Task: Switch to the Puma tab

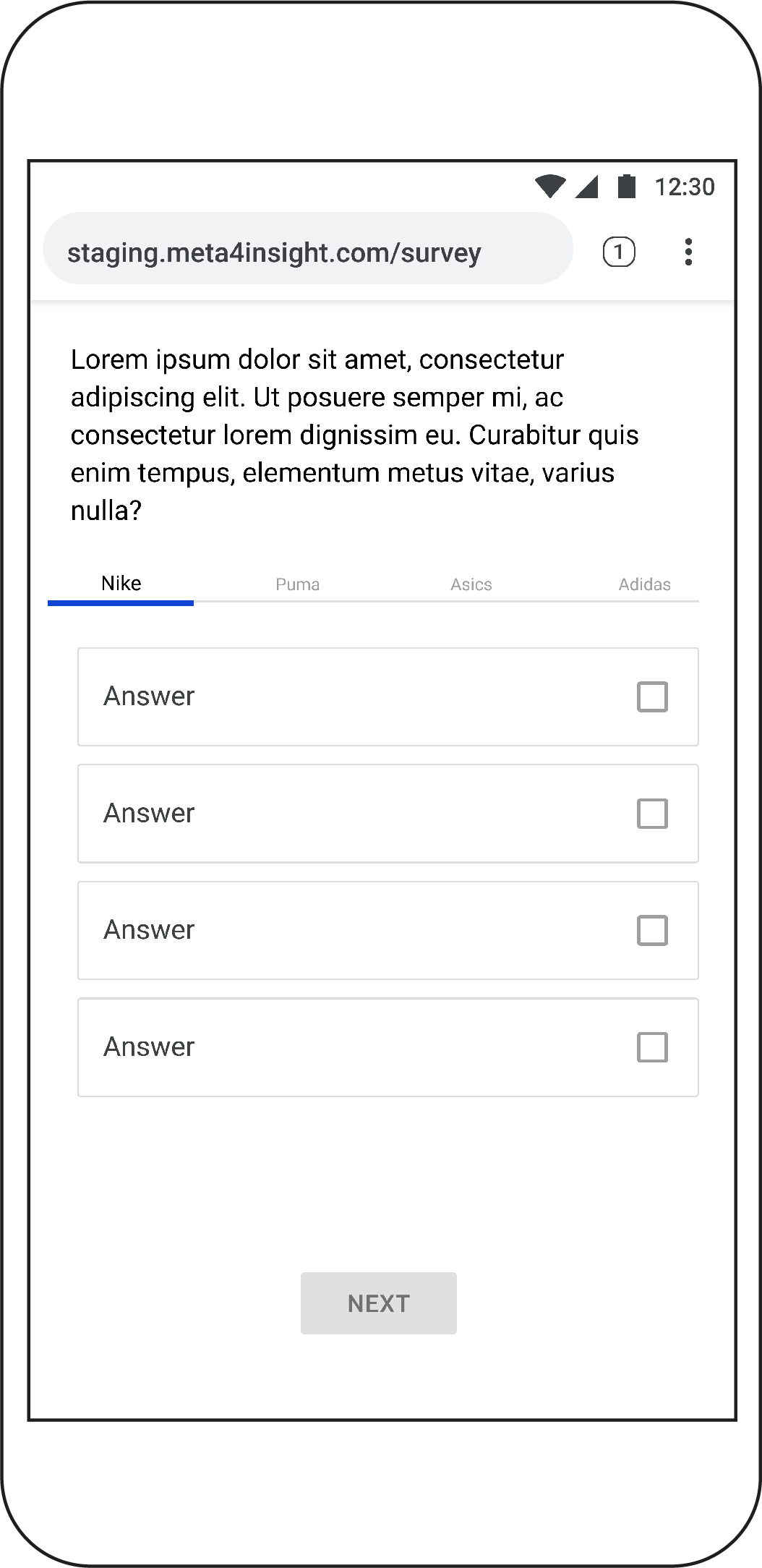Action: [298, 584]
